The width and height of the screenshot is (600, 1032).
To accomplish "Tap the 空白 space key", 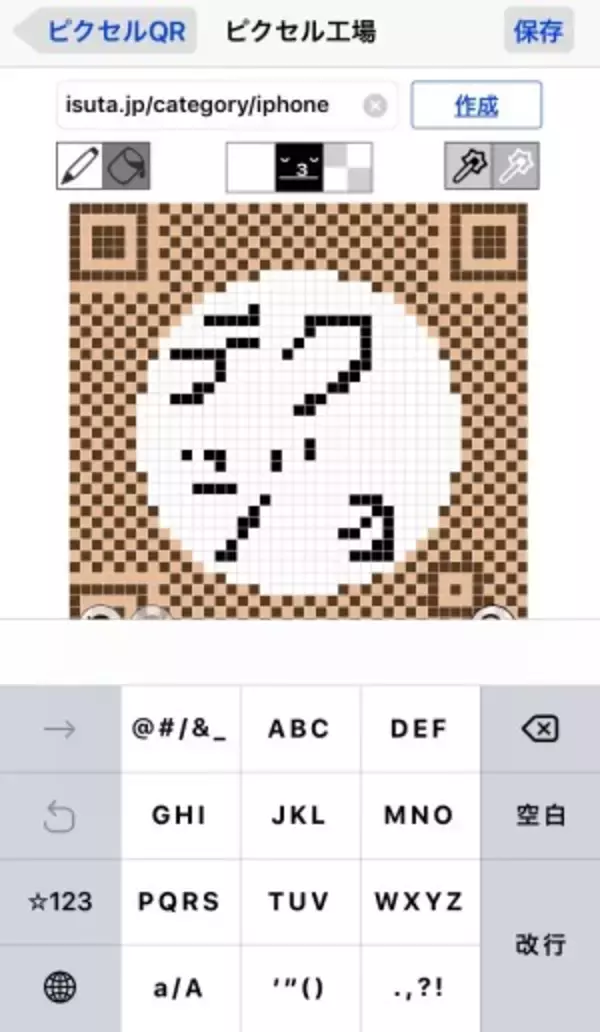I will click(540, 815).
